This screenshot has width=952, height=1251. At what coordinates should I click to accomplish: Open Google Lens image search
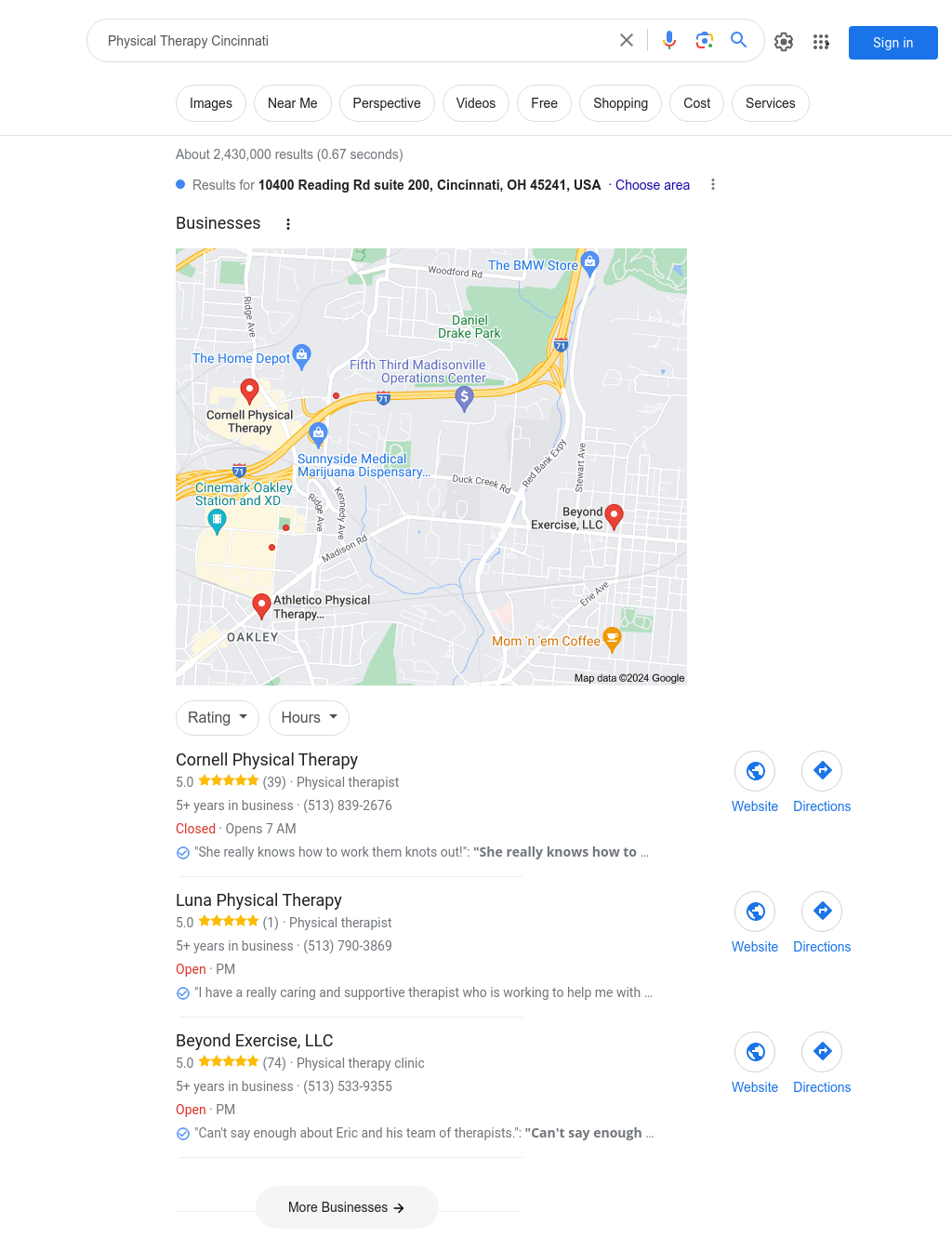point(705,40)
